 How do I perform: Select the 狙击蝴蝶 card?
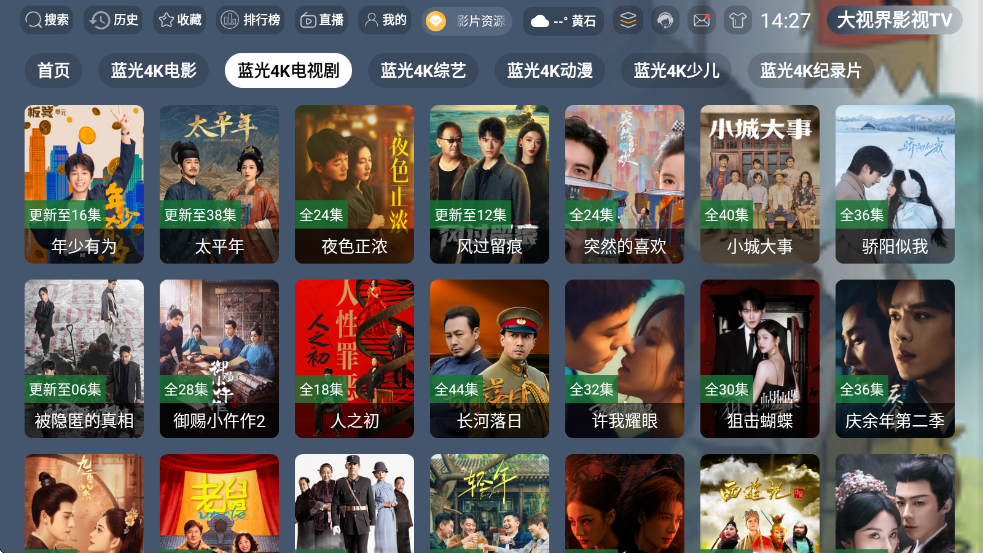(760, 358)
